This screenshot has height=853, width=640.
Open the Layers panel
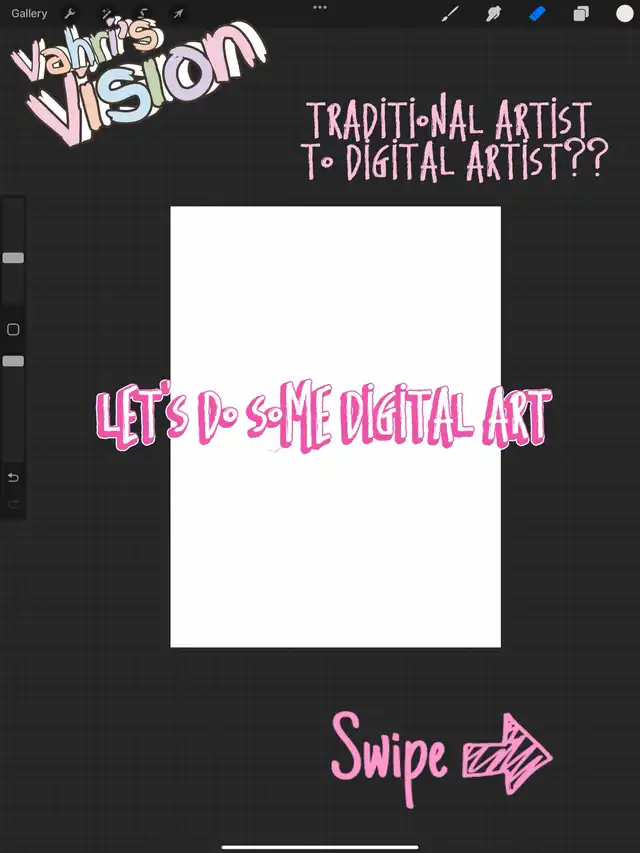pyautogui.click(x=581, y=14)
